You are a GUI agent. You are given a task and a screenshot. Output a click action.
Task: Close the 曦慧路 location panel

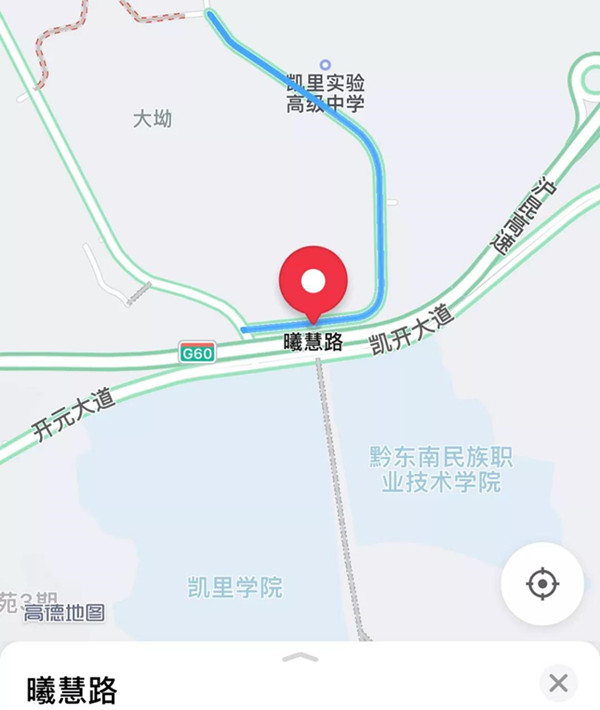(x=558, y=683)
